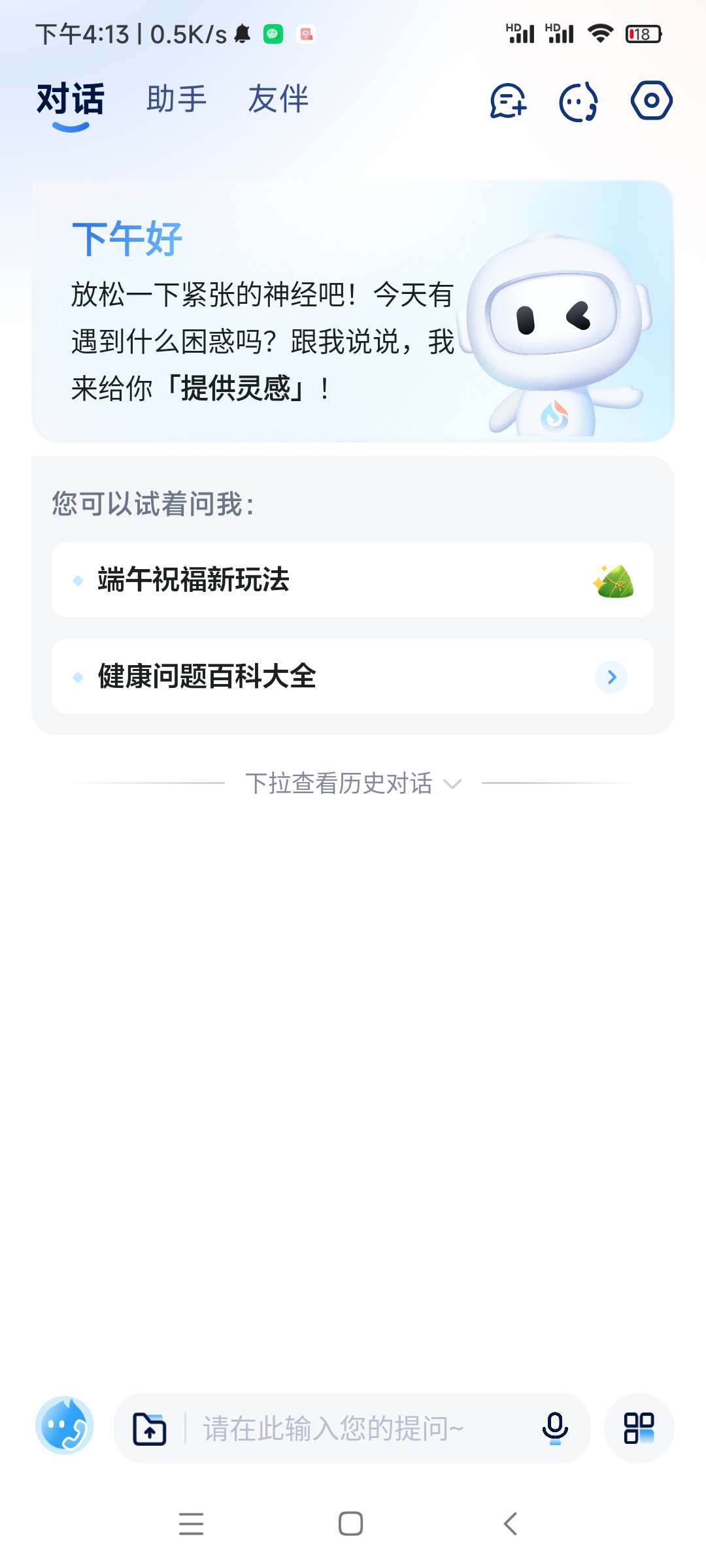Focus the 请在此输入您的提问 field

[353, 1428]
